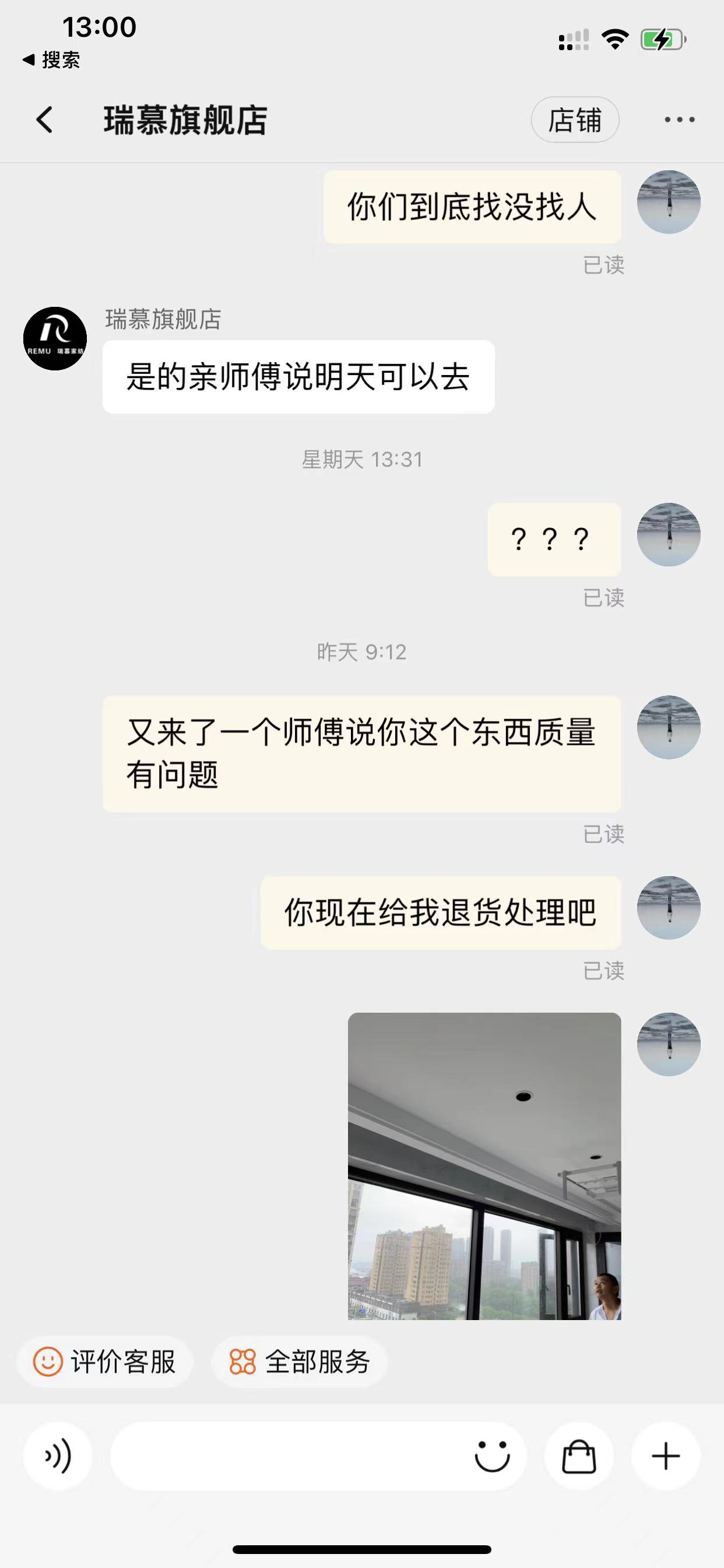Image resolution: width=724 pixels, height=1568 pixels.
Task: View the sent window photo
Action: tap(484, 1165)
